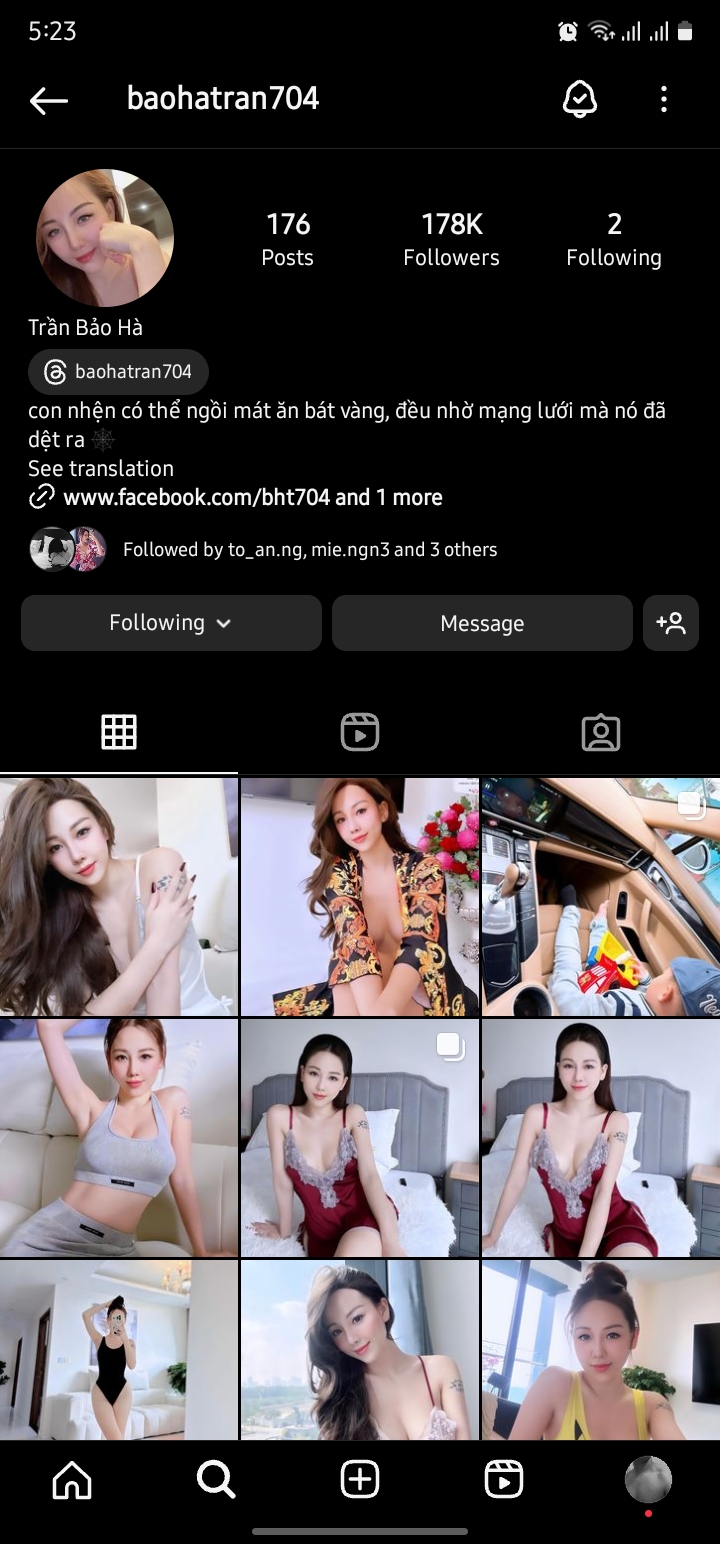Image resolution: width=720 pixels, height=1544 pixels.
Task: View mutual followers to_an.ng and others
Action: (309, 549)
